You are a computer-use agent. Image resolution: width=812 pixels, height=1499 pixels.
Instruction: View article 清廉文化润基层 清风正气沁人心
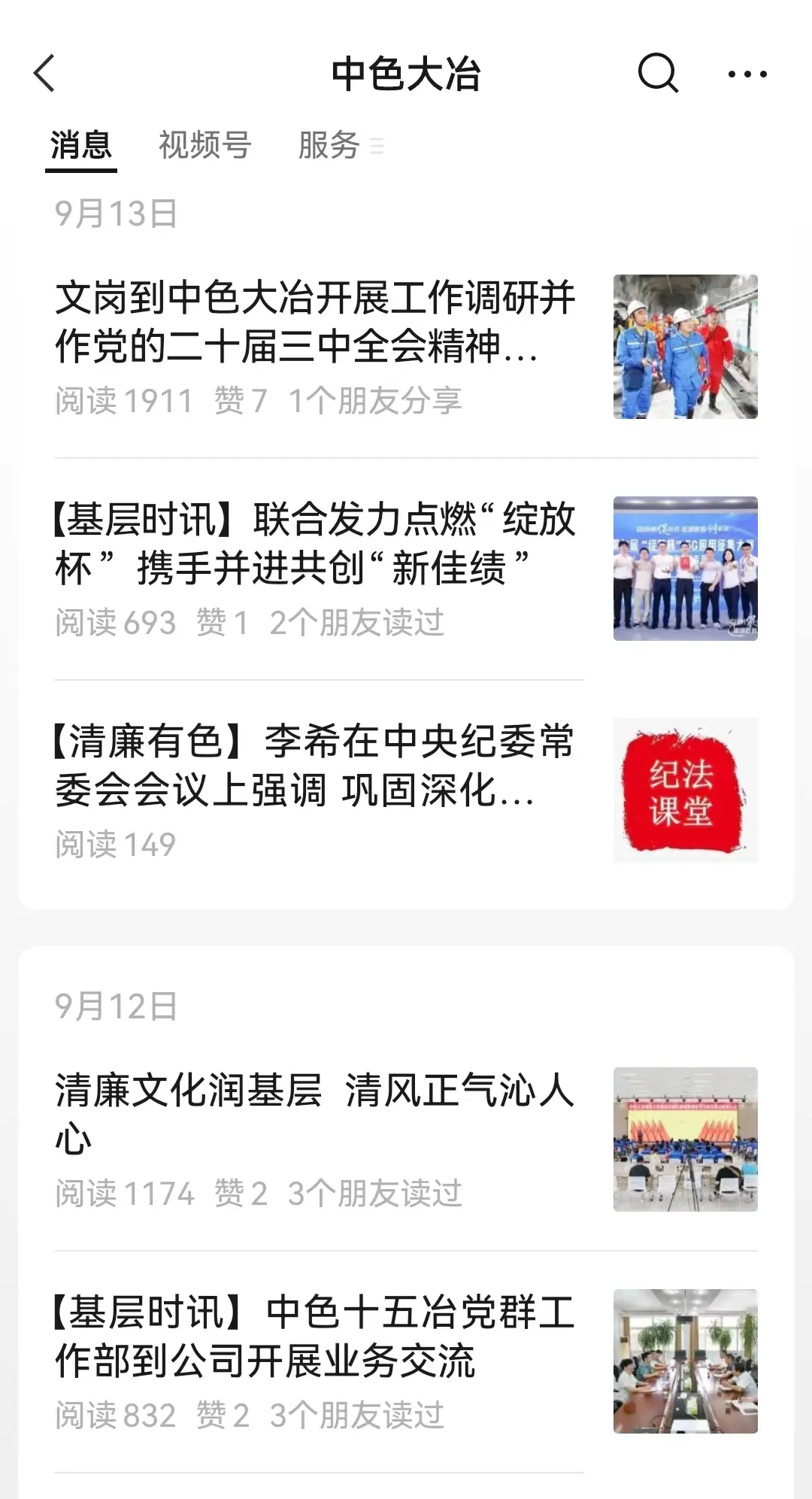(316, 1114)
